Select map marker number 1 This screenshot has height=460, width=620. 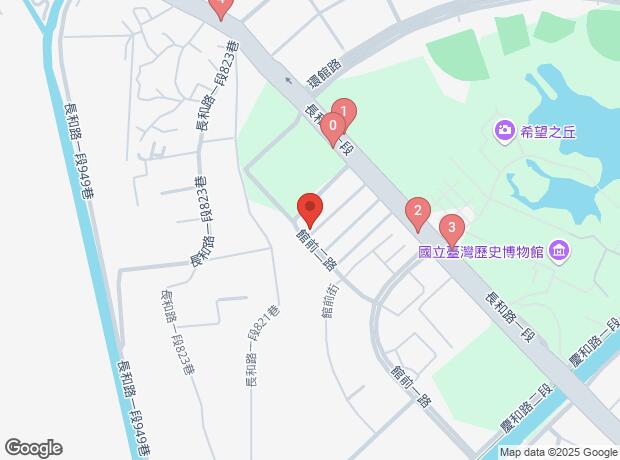point(344,112)
